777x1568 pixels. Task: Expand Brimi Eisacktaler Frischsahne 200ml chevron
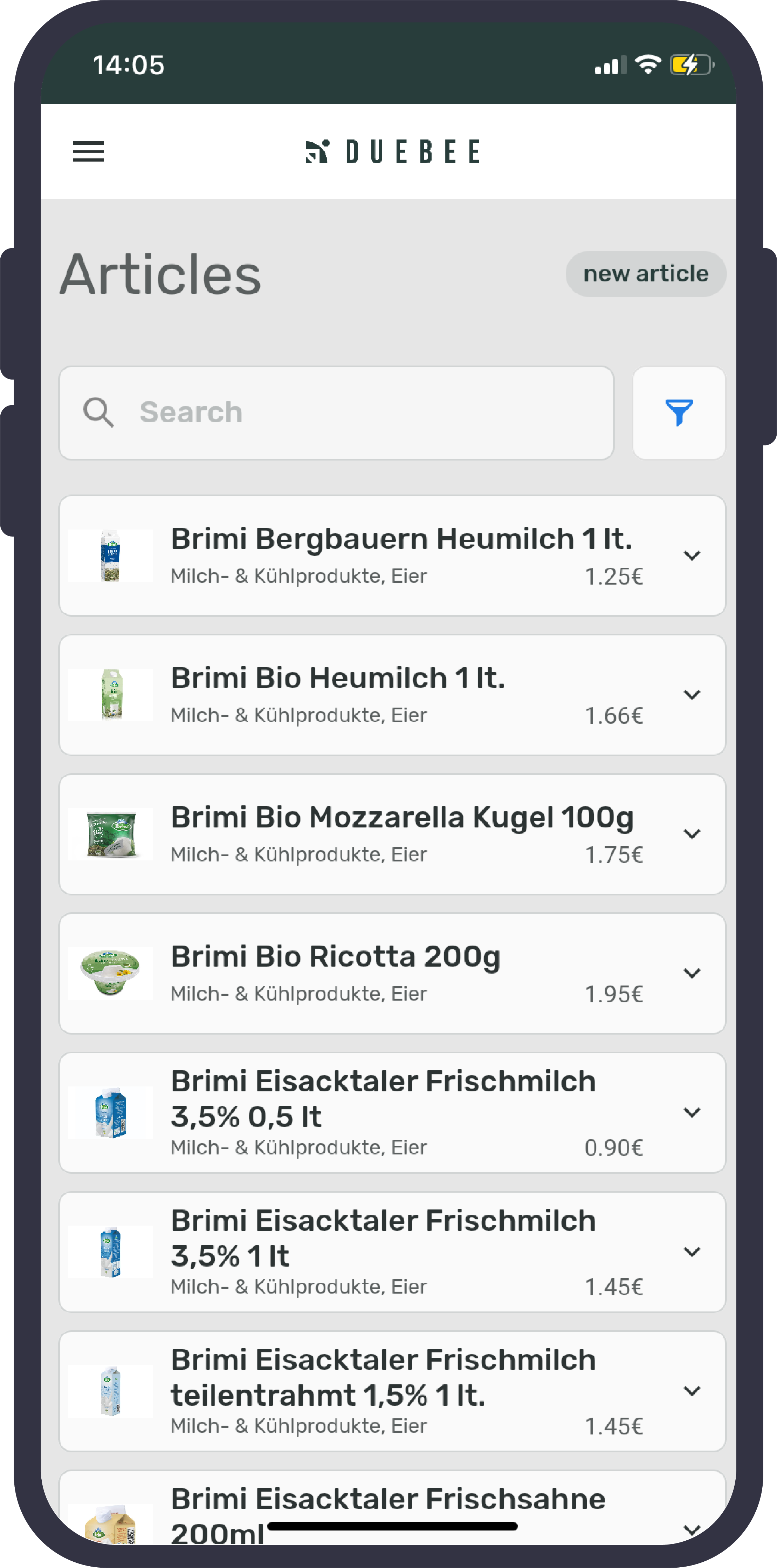click(x=692, y=1530)
